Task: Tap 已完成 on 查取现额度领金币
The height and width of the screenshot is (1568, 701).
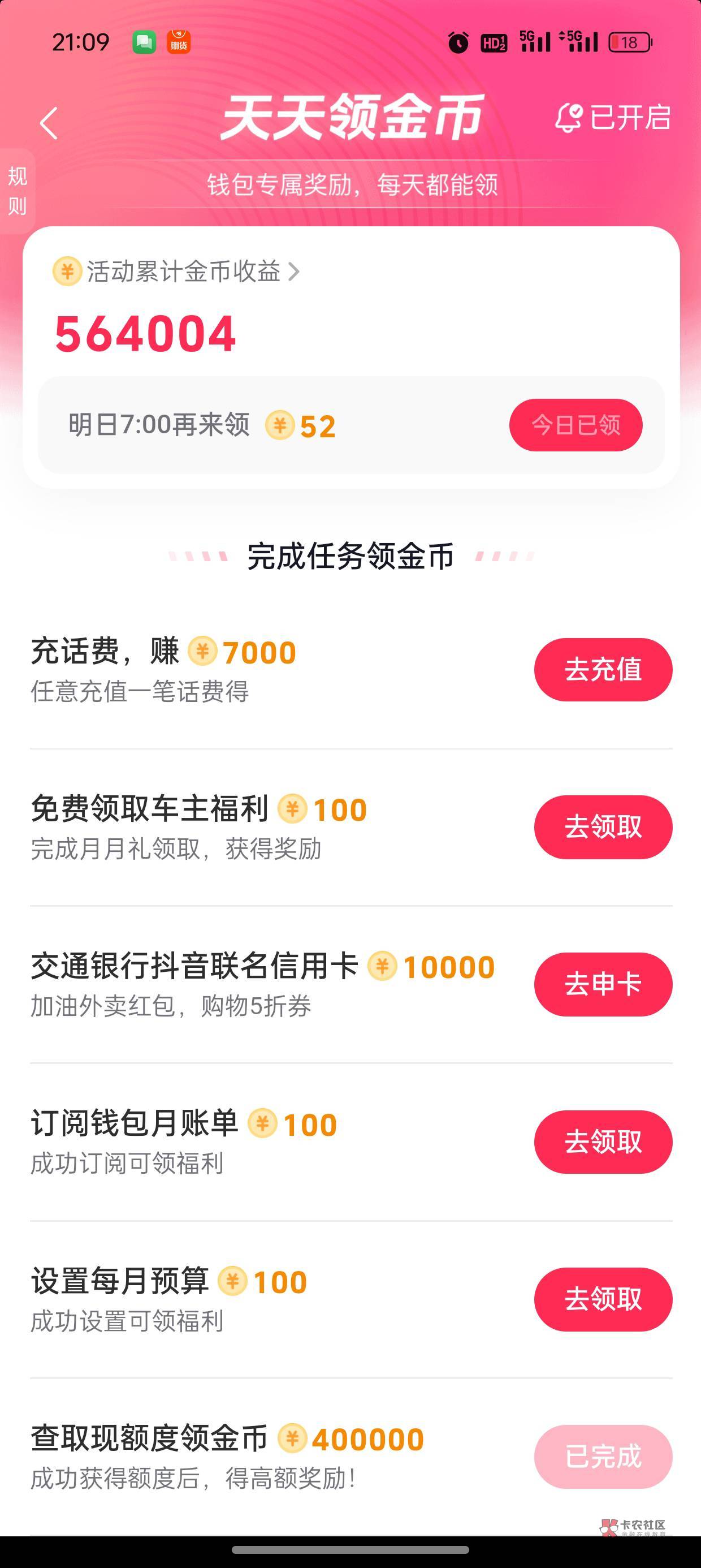Action: (x=603, y=1457)
